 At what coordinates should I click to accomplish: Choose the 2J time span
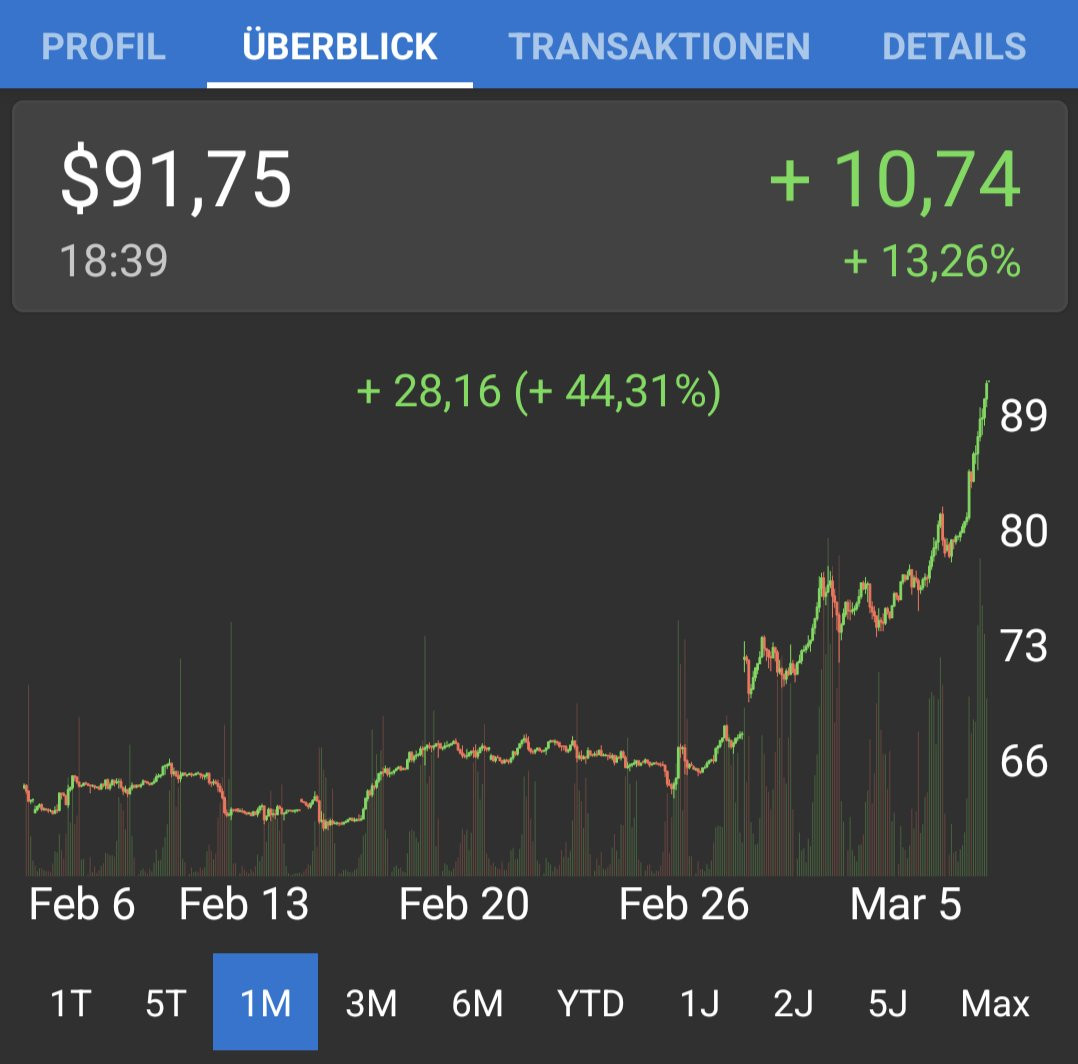[793, 1003]
